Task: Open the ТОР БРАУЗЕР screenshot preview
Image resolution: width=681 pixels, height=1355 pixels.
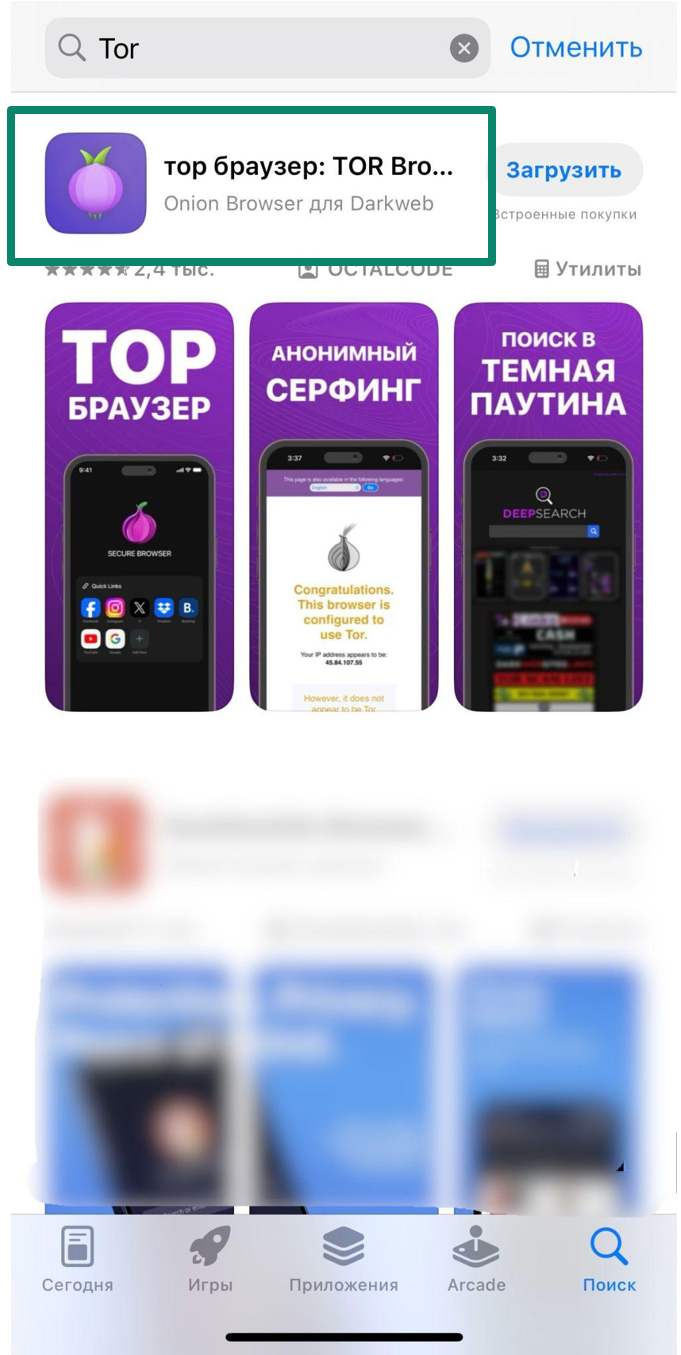Action: point(139,506)
